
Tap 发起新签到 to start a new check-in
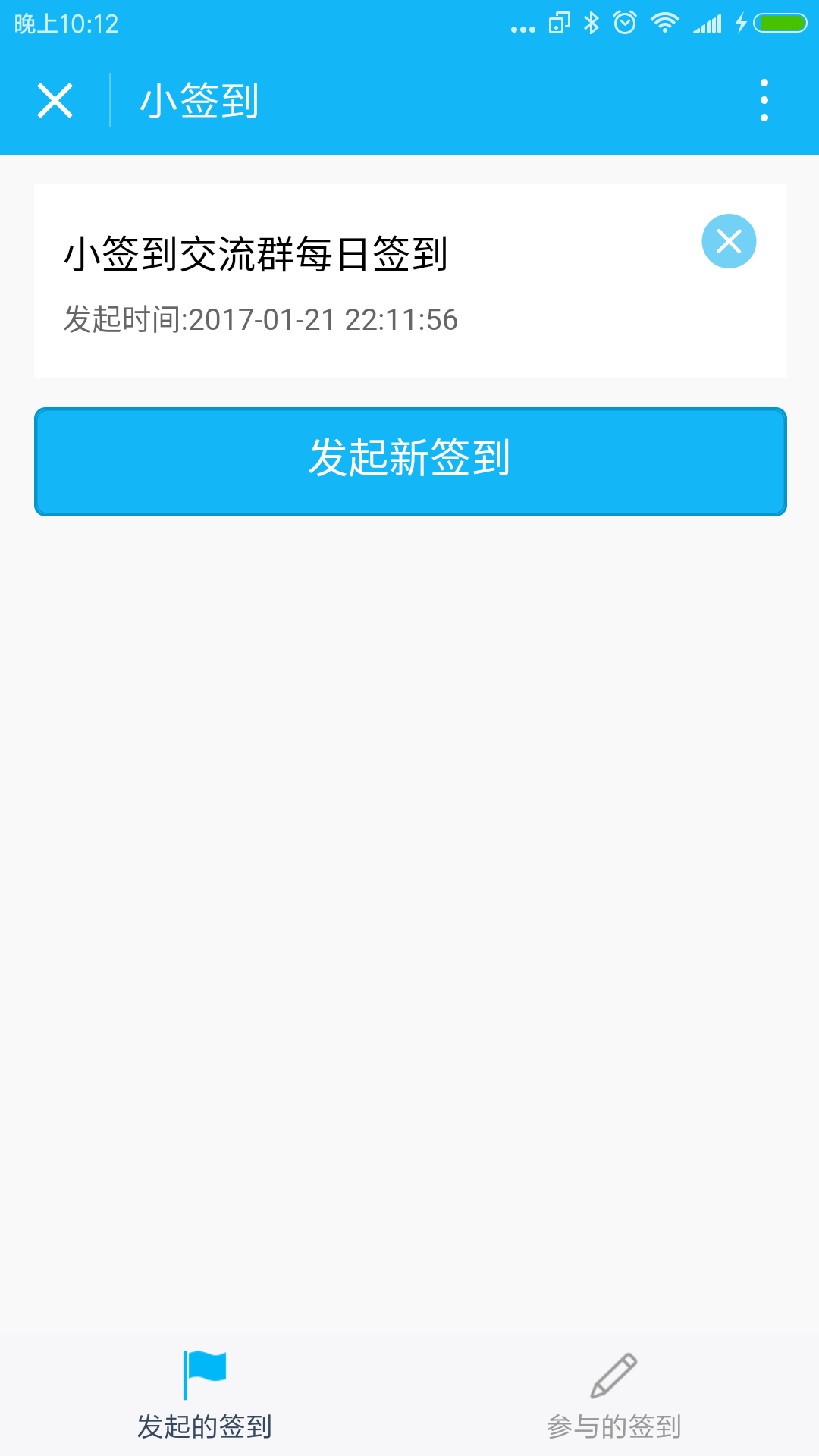410,461
